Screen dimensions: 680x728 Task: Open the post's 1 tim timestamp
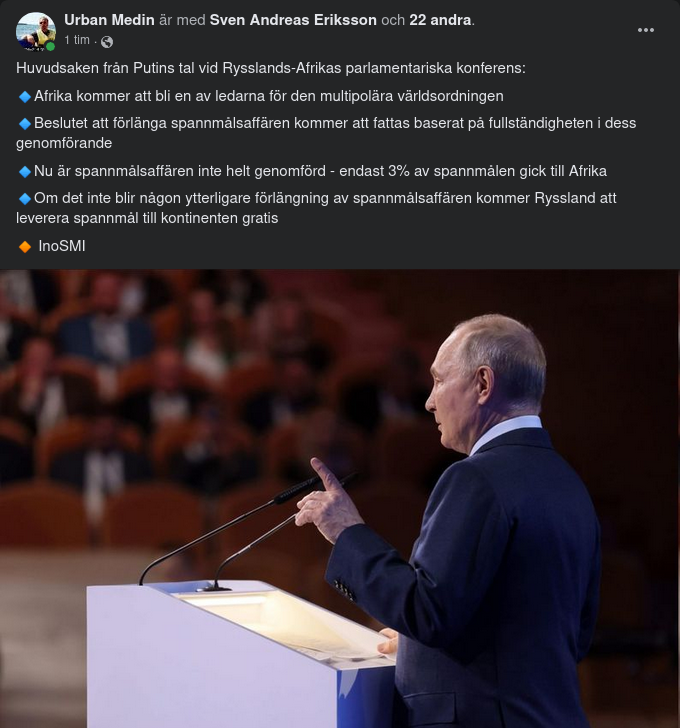[x=76, y=40]
